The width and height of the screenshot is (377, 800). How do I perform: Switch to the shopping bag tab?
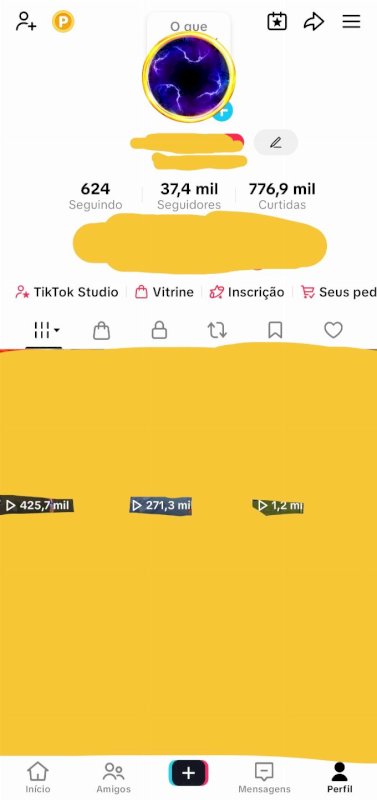(102, 331)
